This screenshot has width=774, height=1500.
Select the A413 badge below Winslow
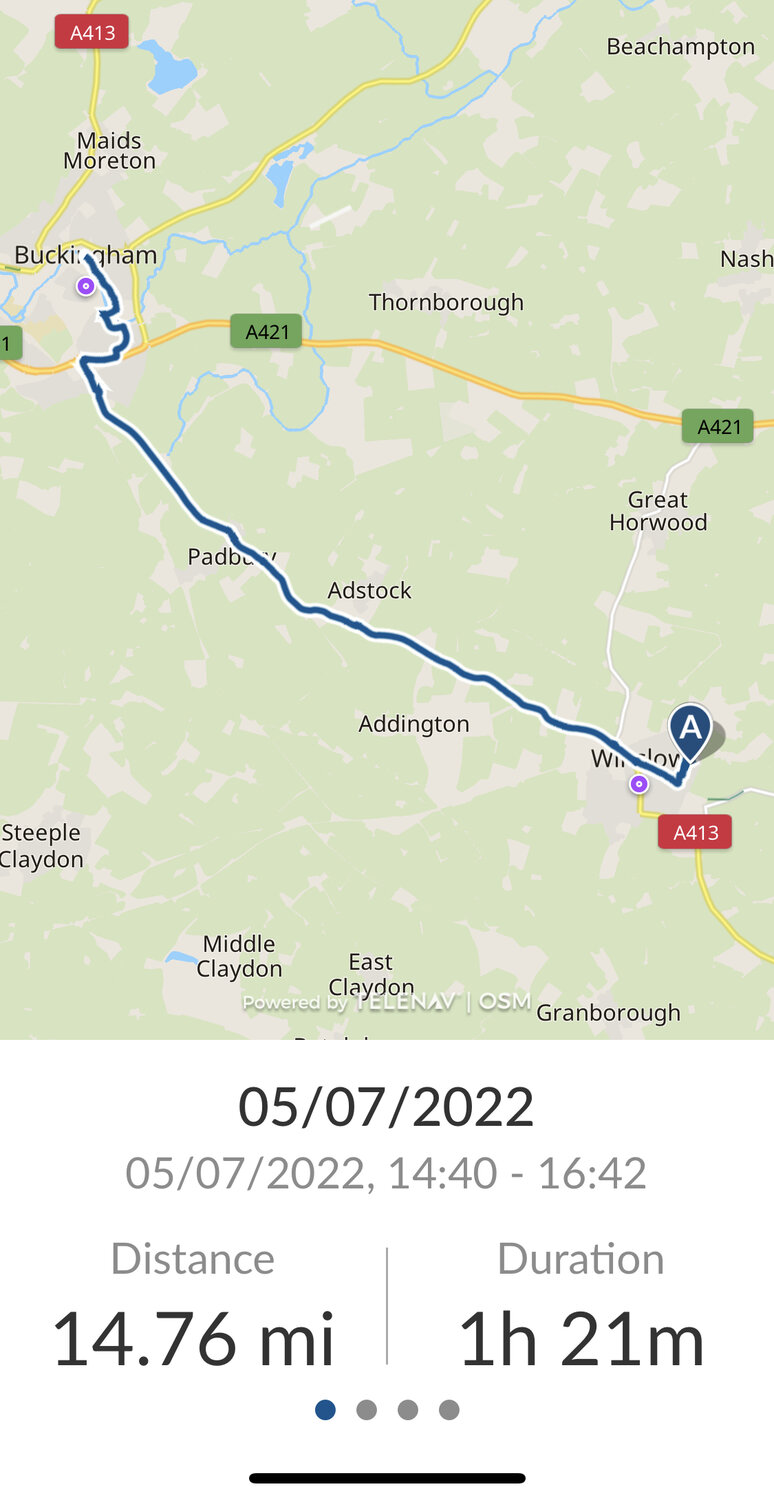pos(694,831)
